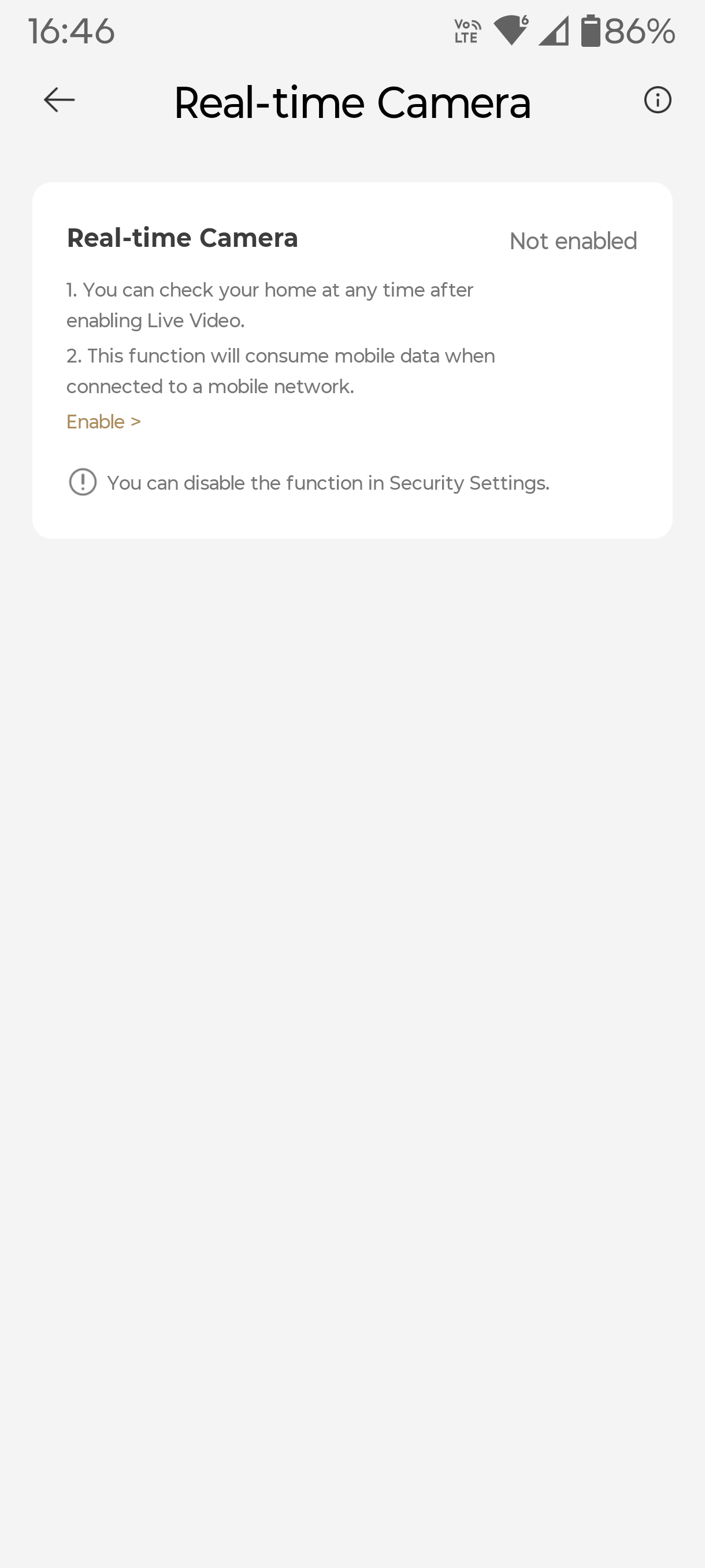Open the info icon in the header
Viewport: 705px width, 1568px height.
657,100
